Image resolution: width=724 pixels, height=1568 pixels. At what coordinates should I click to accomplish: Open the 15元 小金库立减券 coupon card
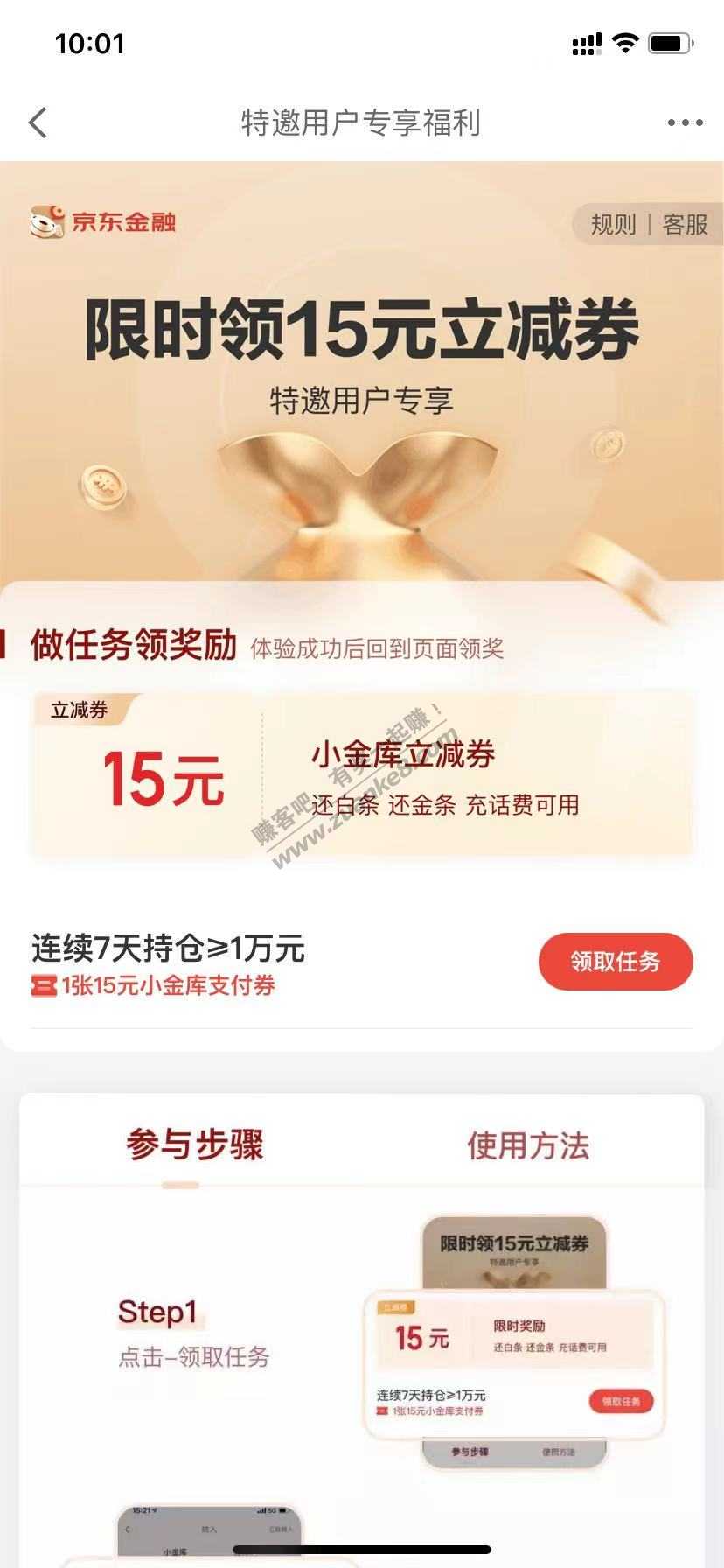coord(362,775)
